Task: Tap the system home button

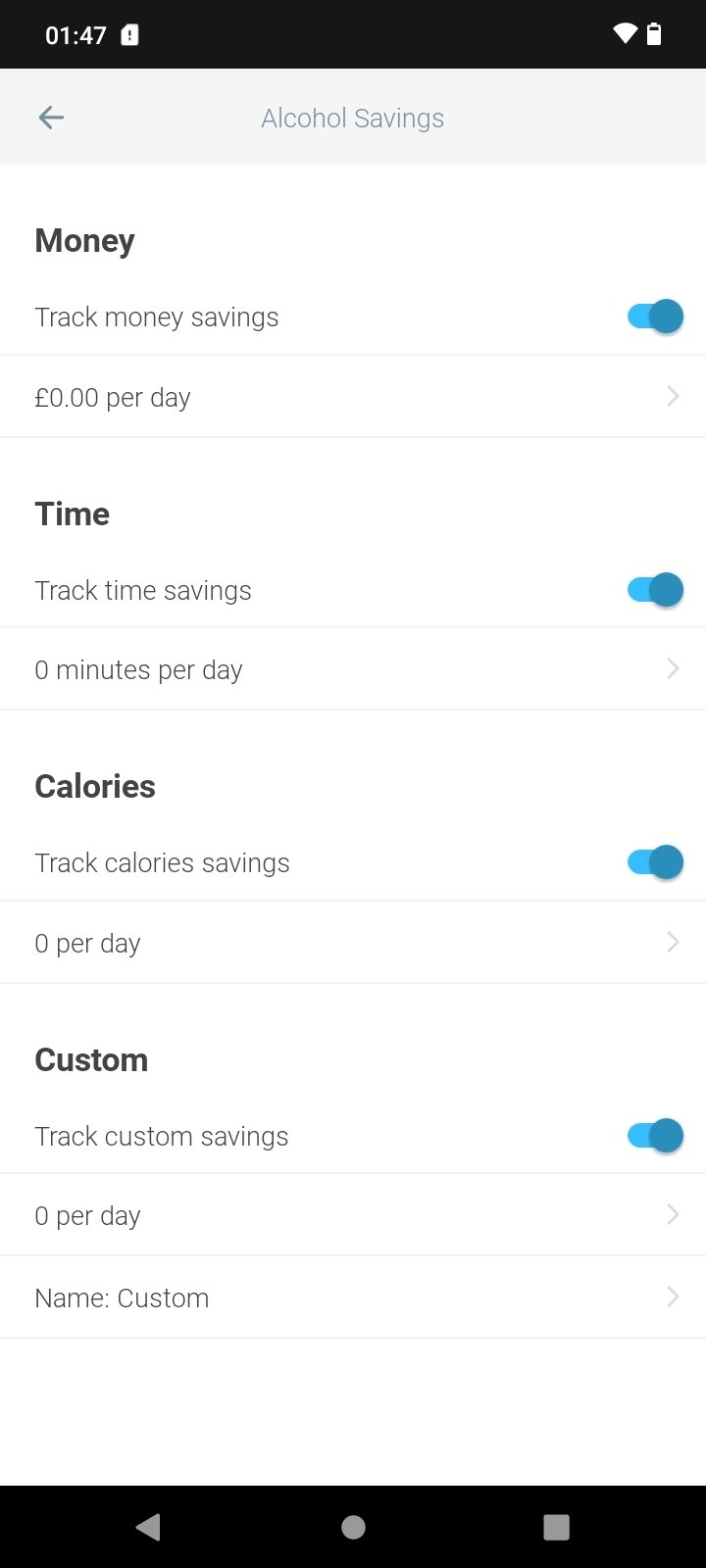Action: point(353,1527)
